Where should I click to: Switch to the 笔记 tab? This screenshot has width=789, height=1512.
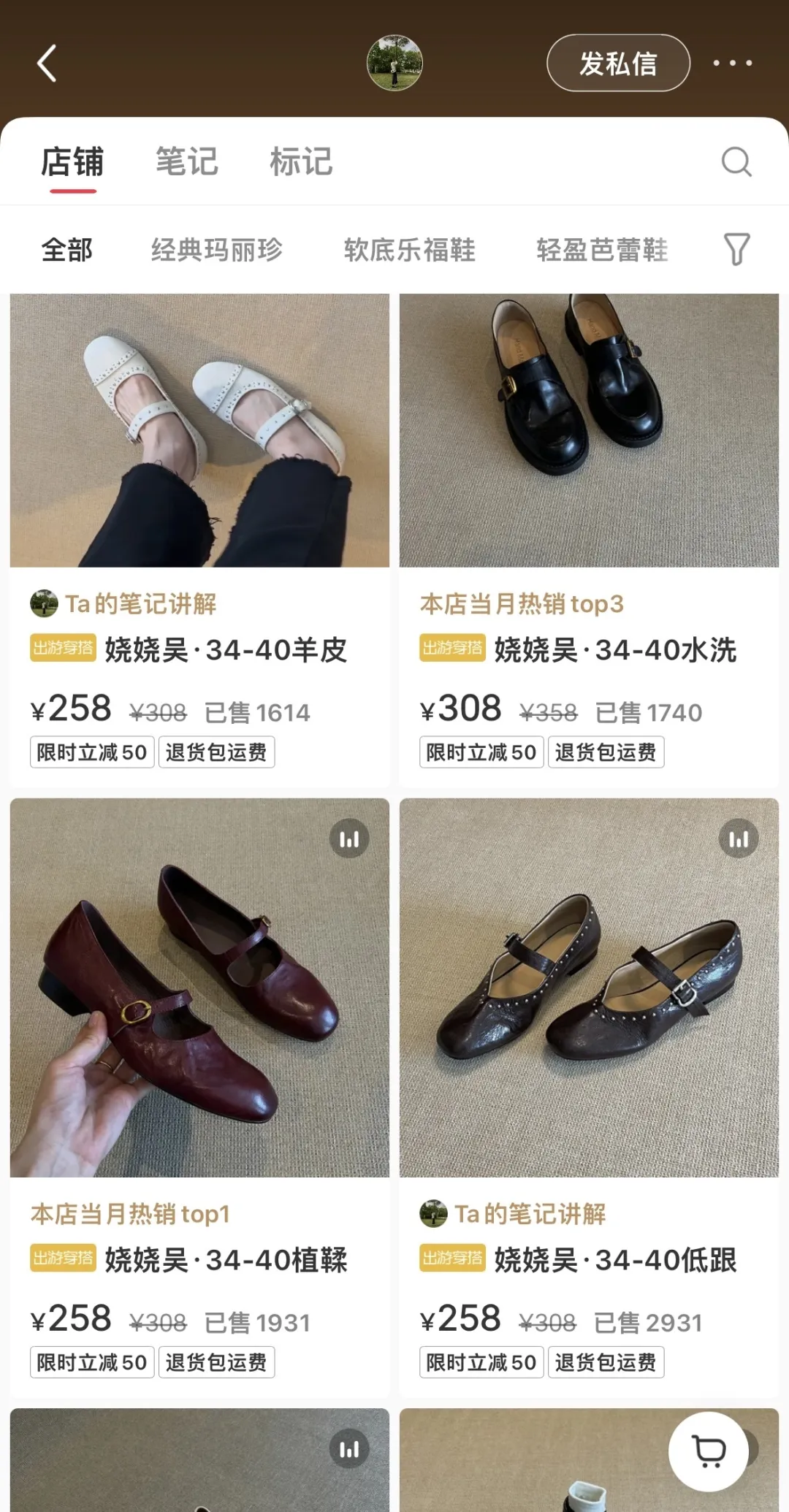point(187,162)
